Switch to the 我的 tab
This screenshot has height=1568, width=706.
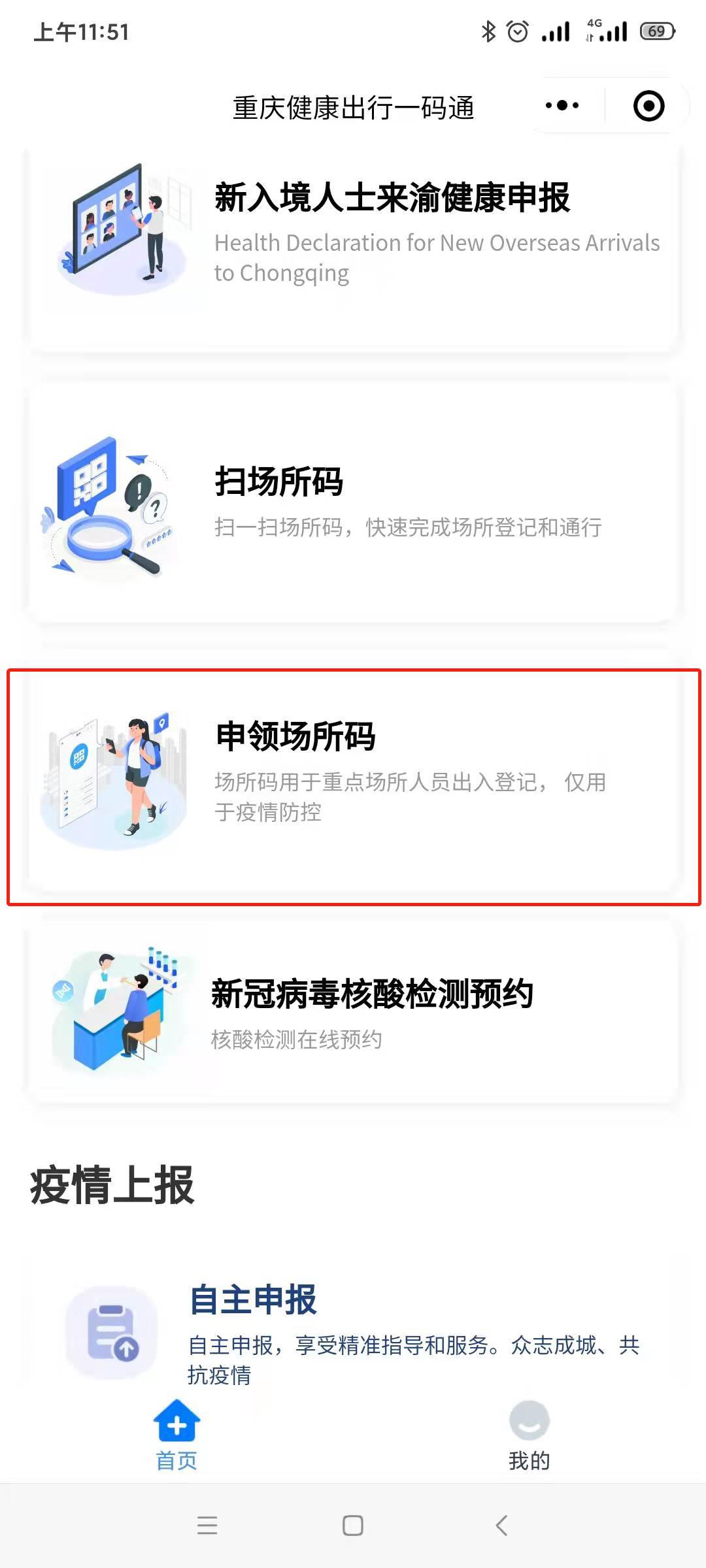point(529,1437)
